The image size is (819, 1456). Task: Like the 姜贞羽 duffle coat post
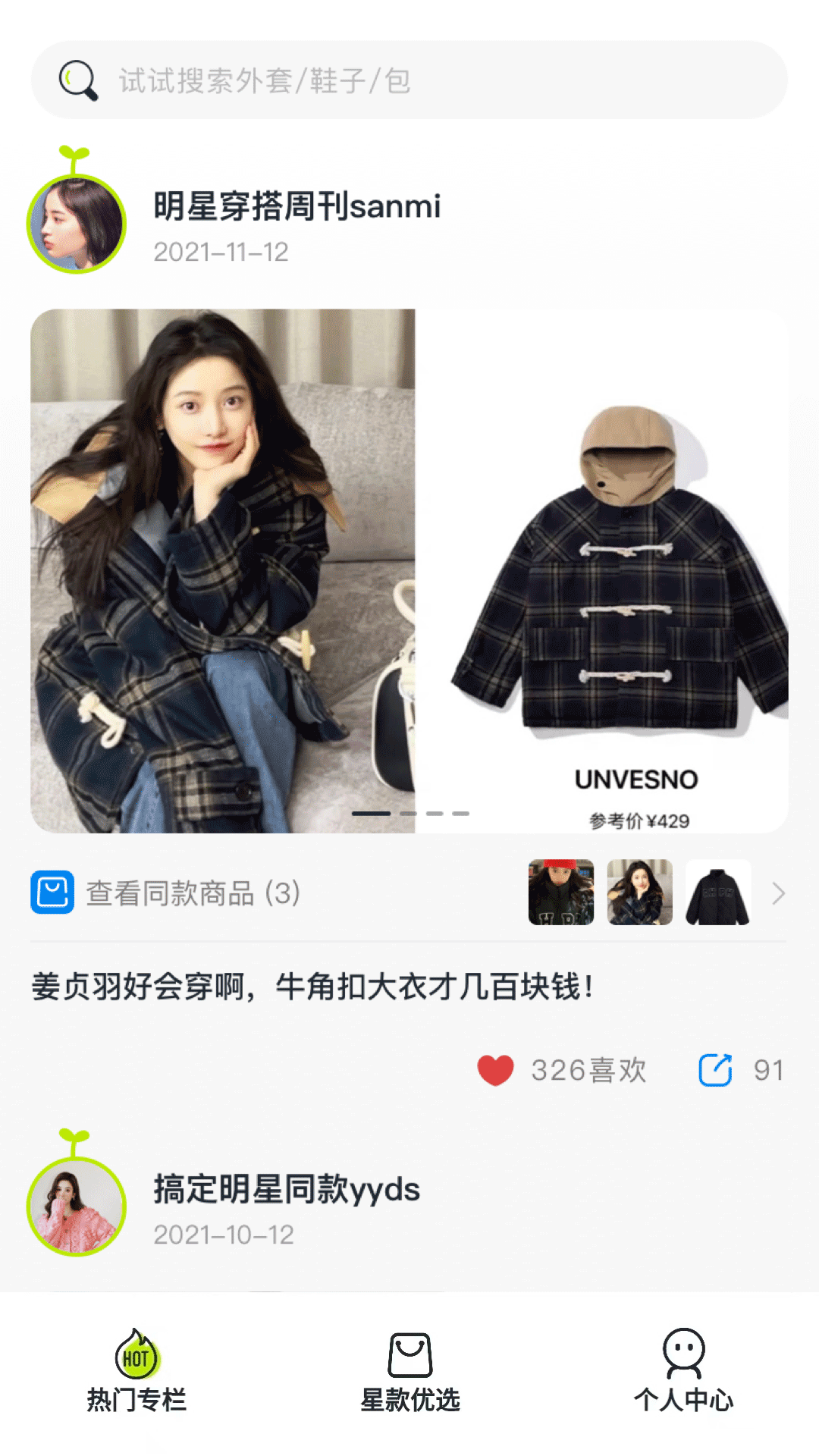coord(496,1070)
